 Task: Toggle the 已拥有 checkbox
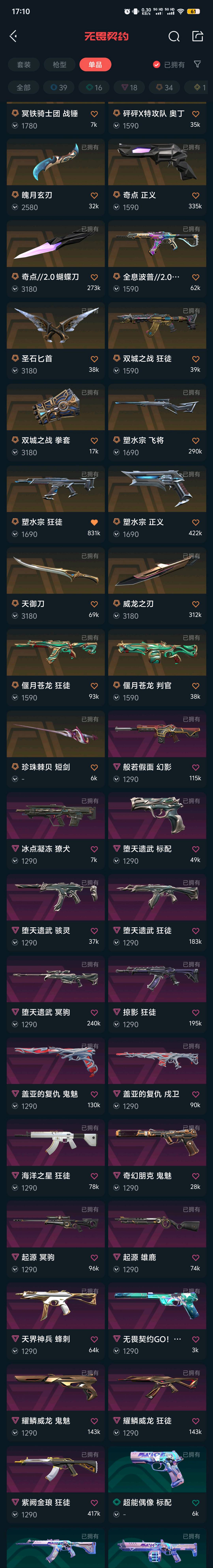[156, 65]
